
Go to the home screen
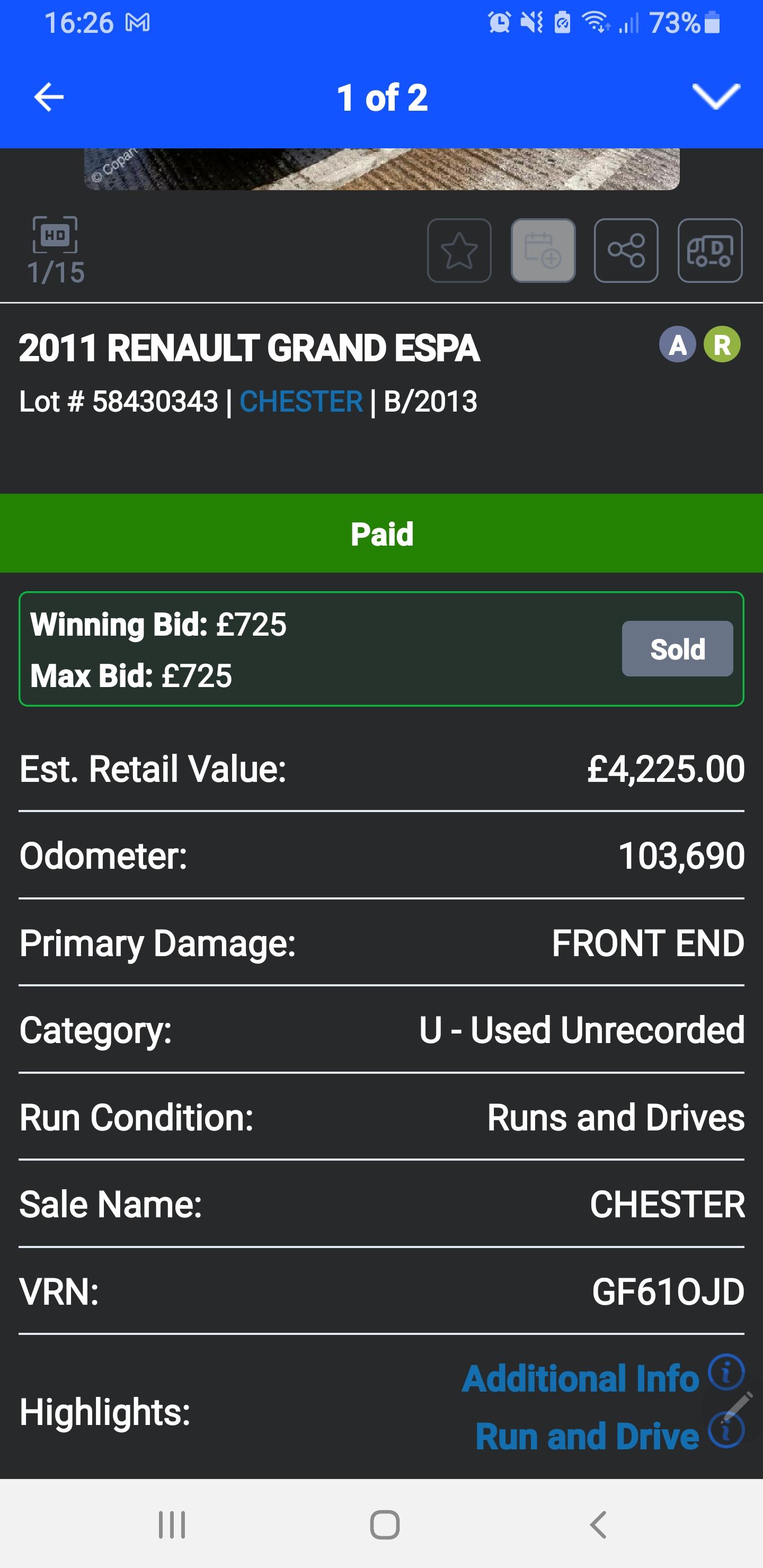pyautogui.click(x=385, y=1525)
